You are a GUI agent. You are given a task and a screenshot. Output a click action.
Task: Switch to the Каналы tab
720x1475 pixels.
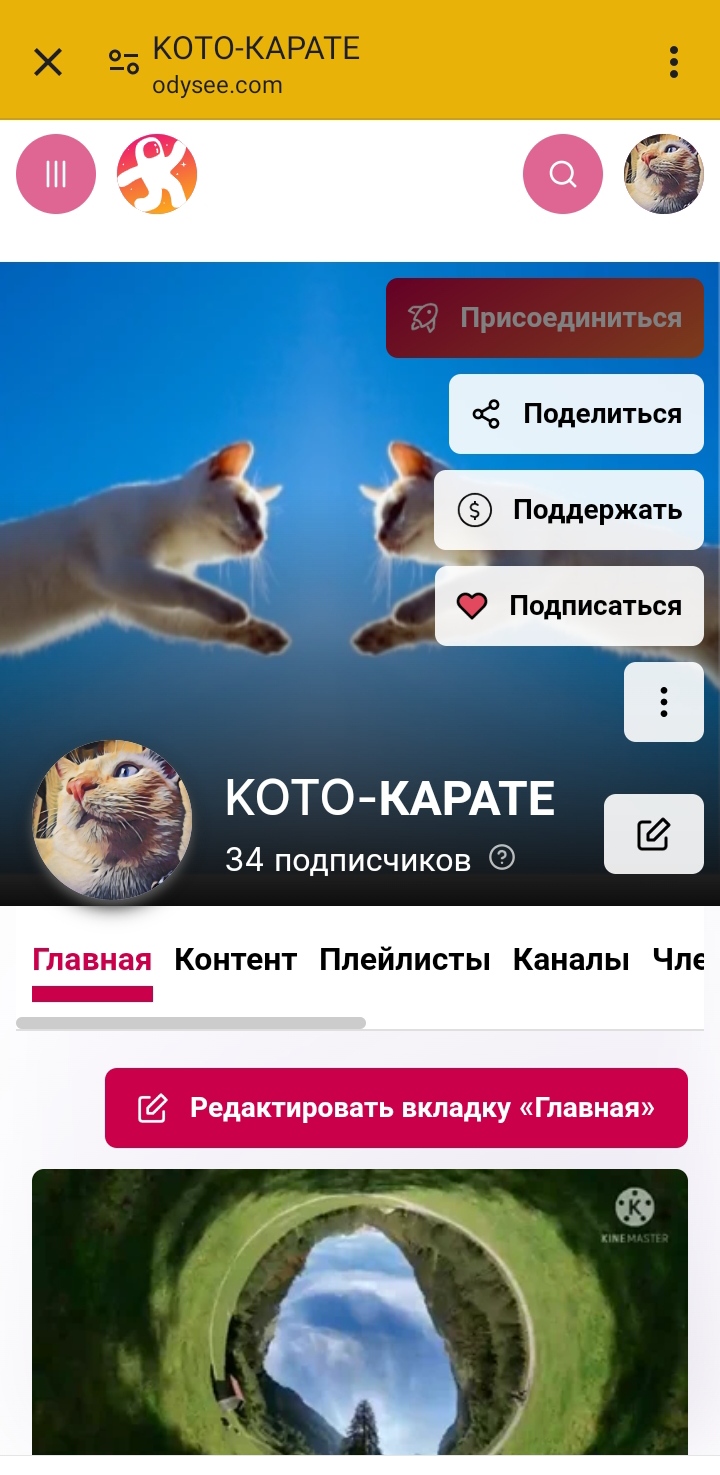pos(571,960)
